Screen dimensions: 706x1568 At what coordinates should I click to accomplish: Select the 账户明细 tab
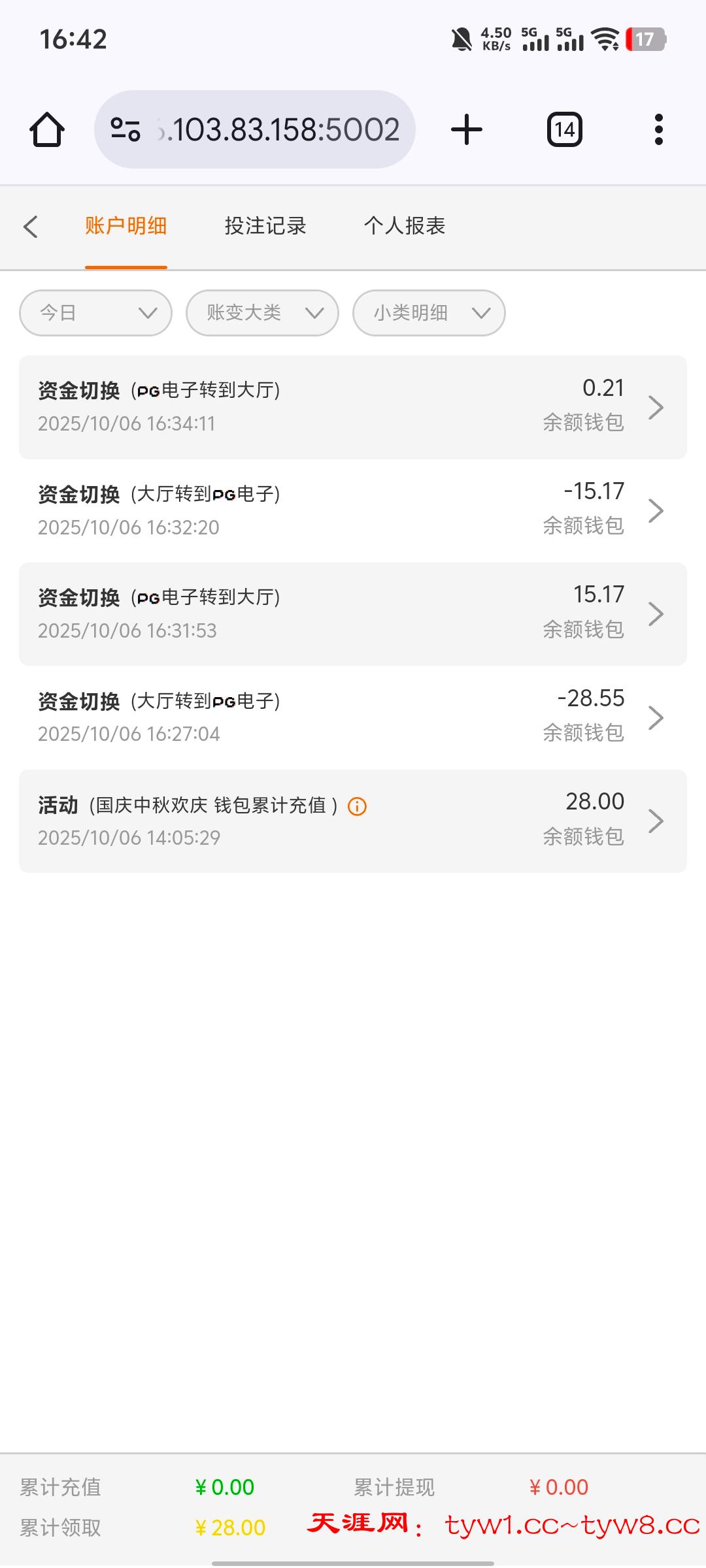tap(126, 226)
